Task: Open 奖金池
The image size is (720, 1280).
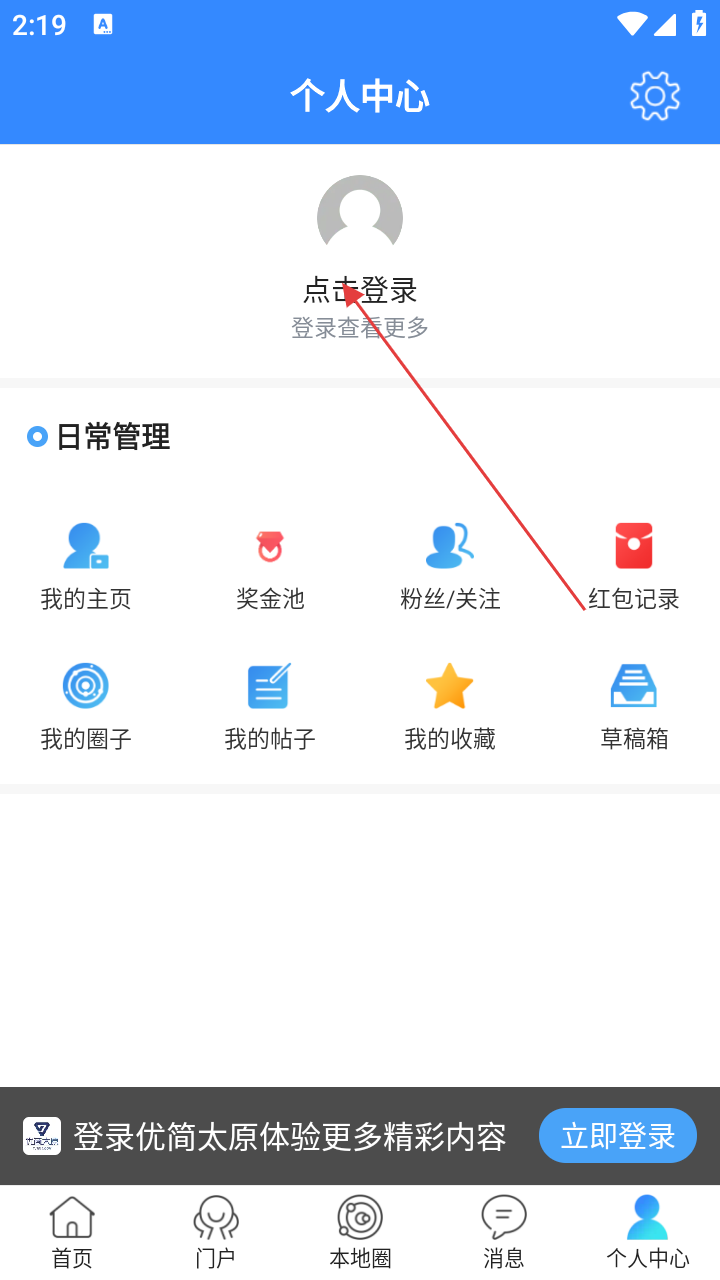Action: (270, 565)
